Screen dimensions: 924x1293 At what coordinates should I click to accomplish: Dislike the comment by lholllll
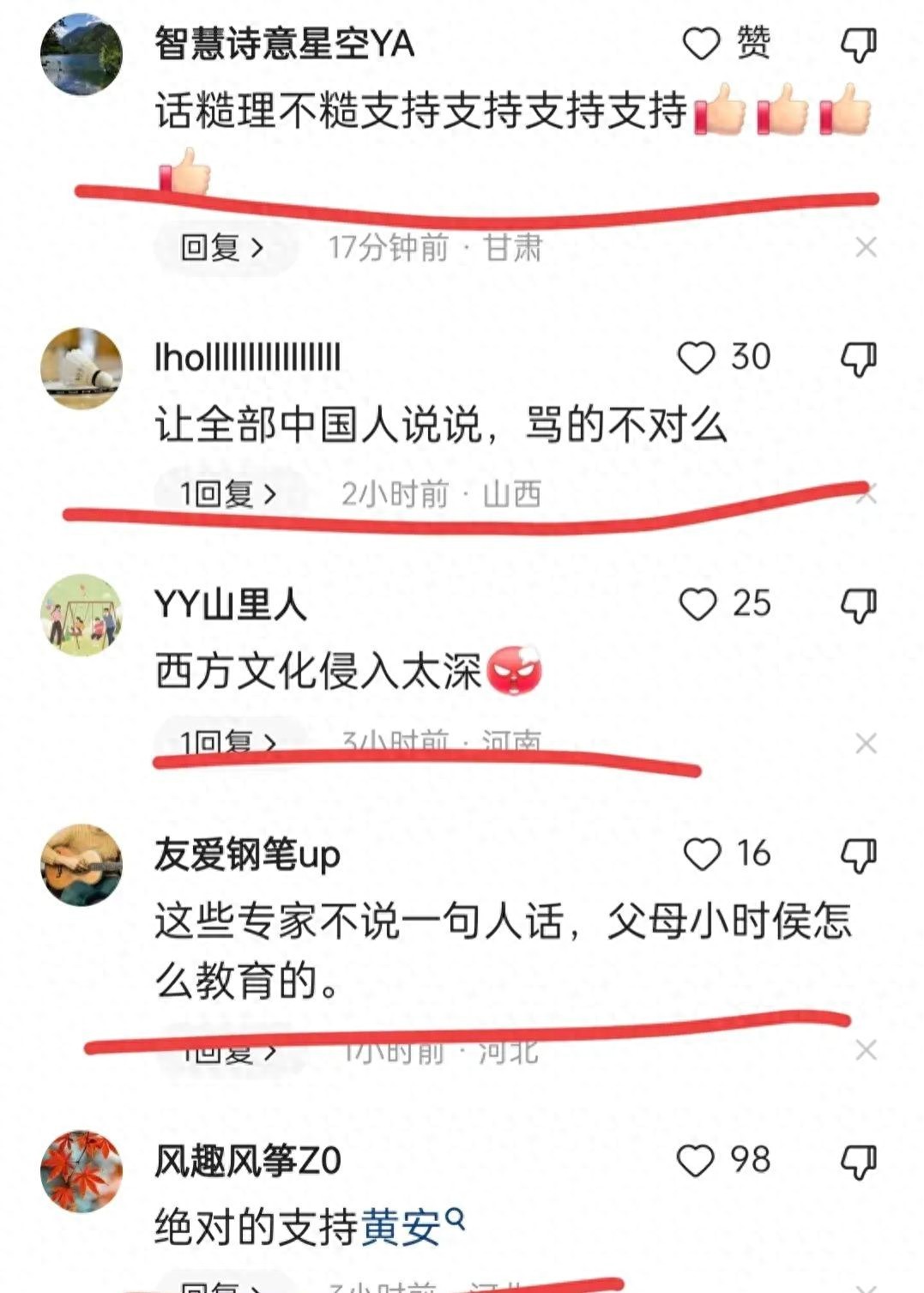click(858, 359)
